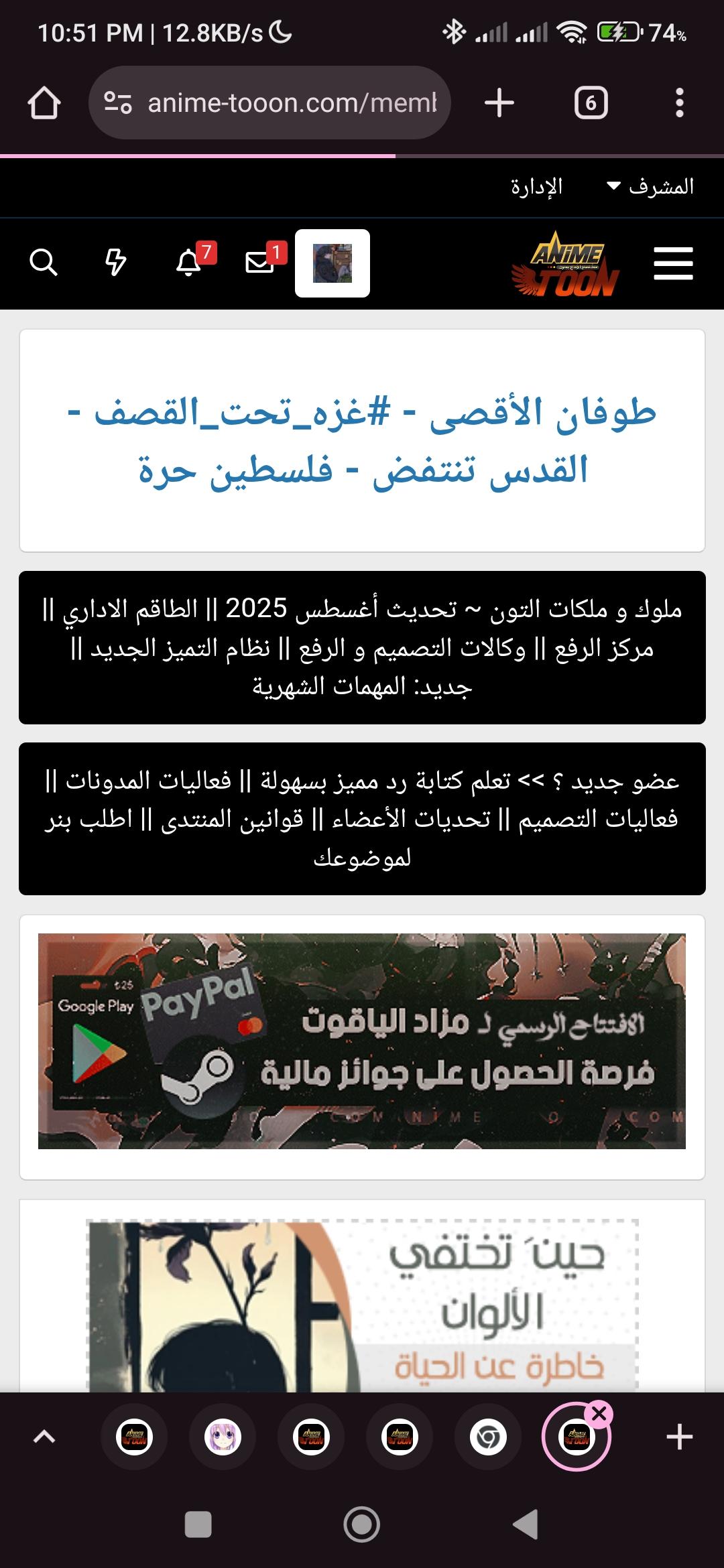Expand the المشرف dropdown

[650, 186]
